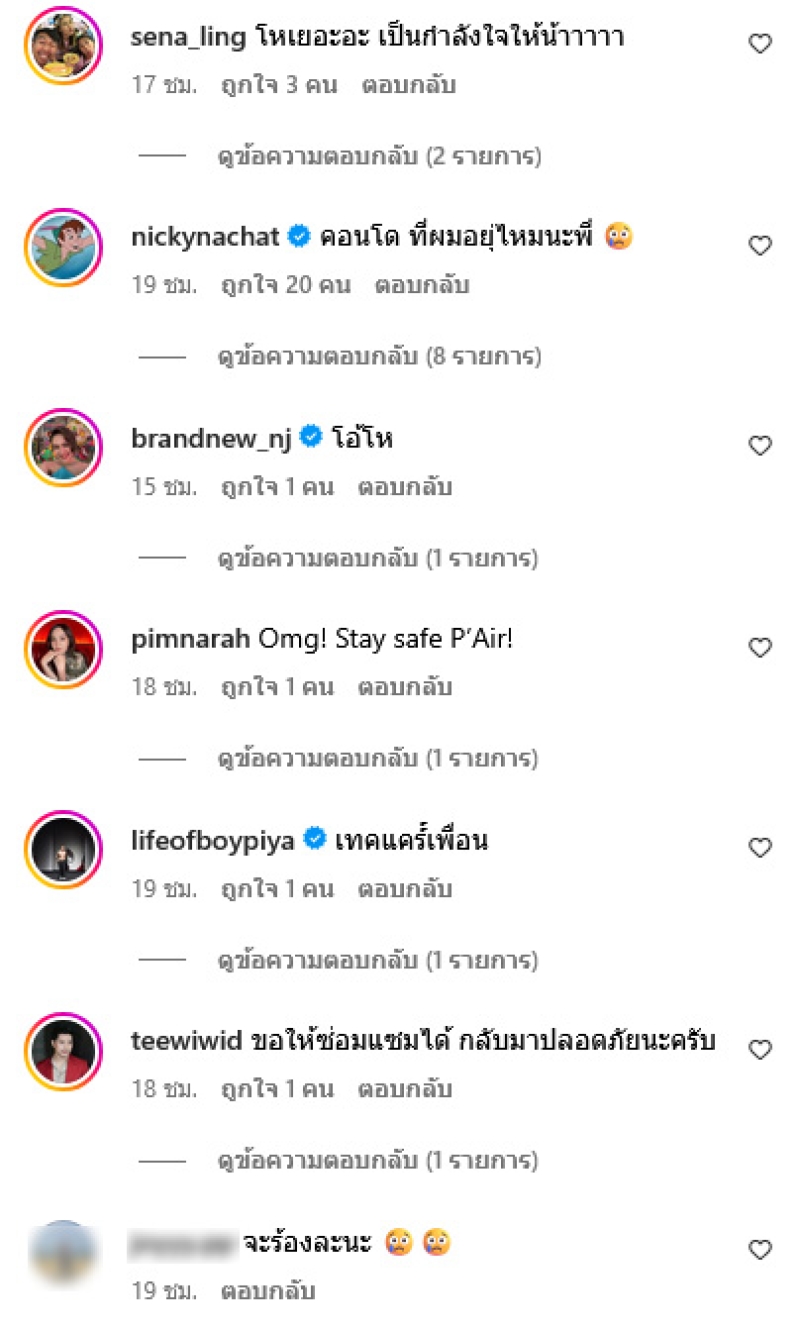
Task: Like nickynachat's comment
Action: 760,245
